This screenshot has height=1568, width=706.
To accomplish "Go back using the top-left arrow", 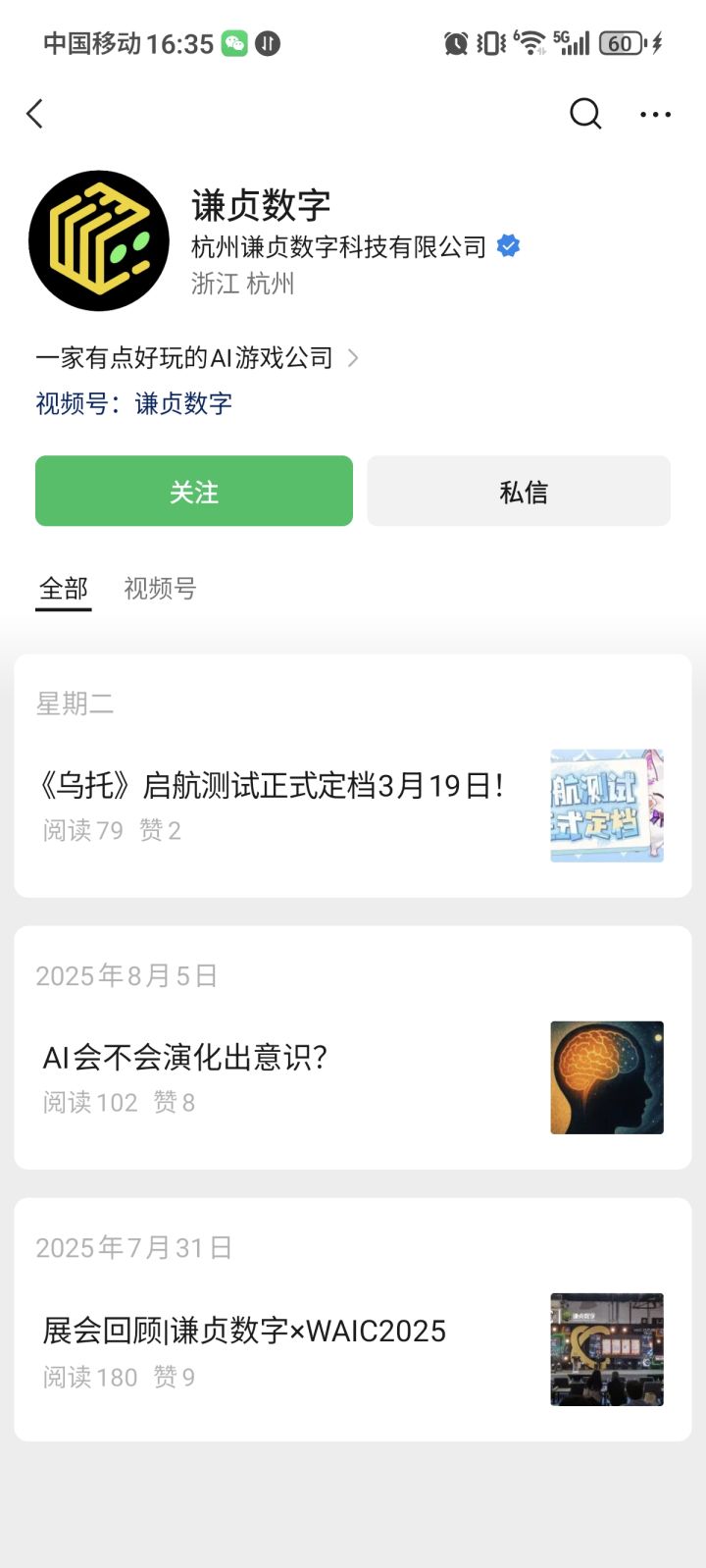I will (35, 114).
